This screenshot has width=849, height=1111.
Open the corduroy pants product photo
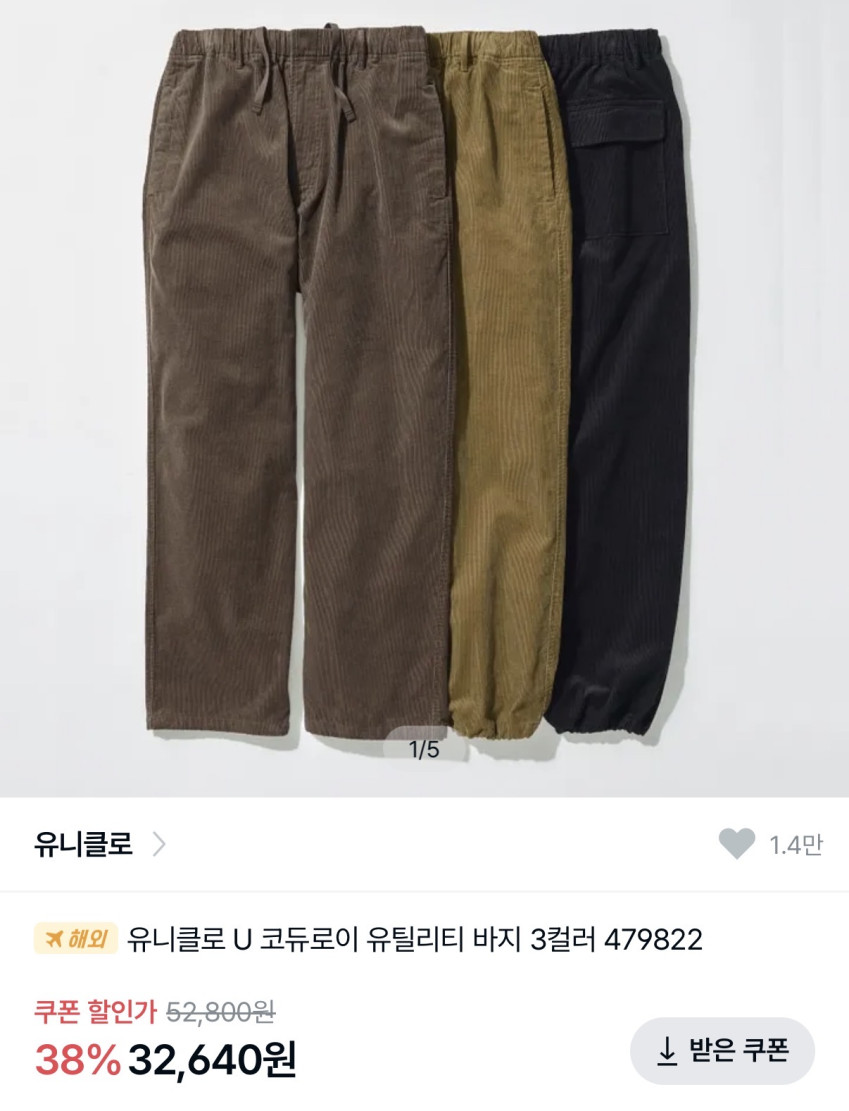click(x=424, y=398)
